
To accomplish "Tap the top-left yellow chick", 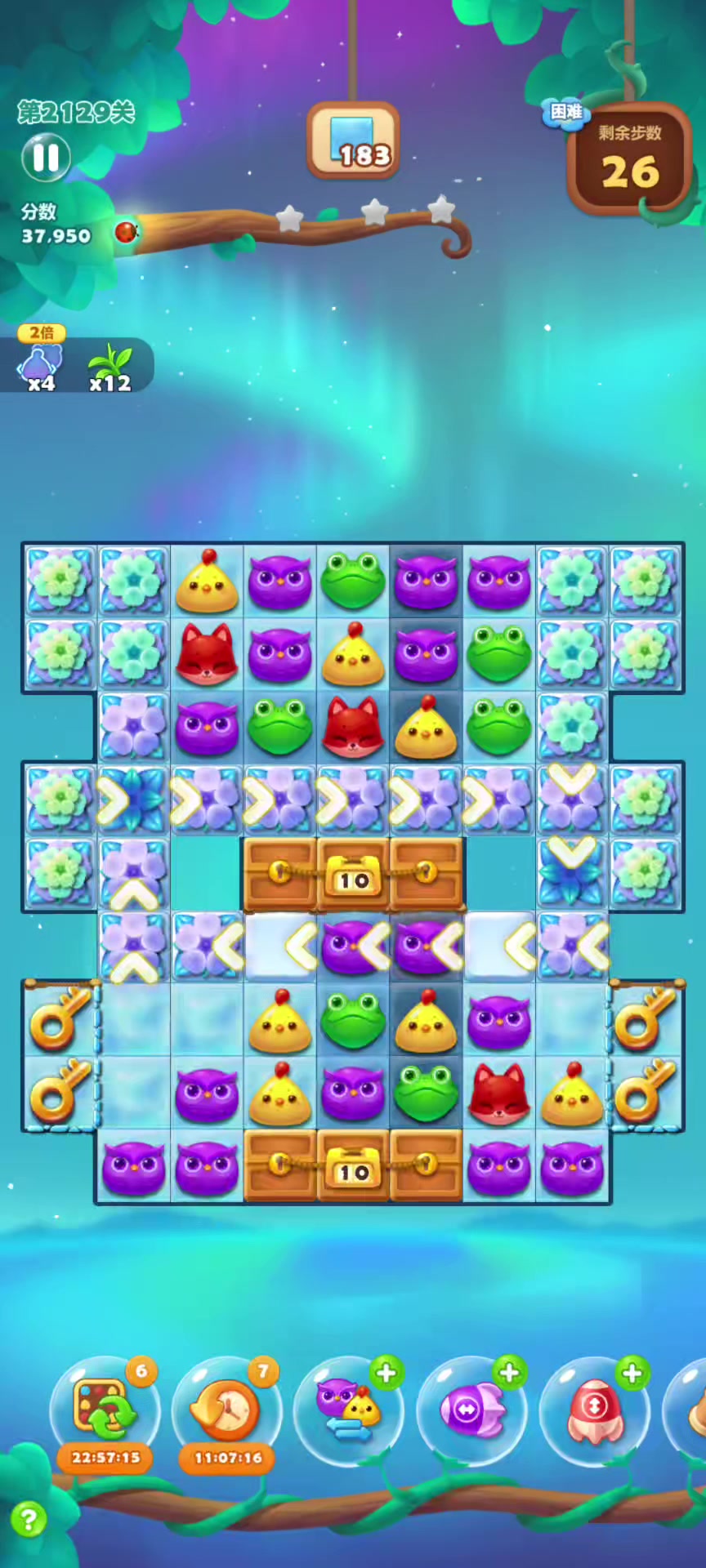I will point(207,582).
